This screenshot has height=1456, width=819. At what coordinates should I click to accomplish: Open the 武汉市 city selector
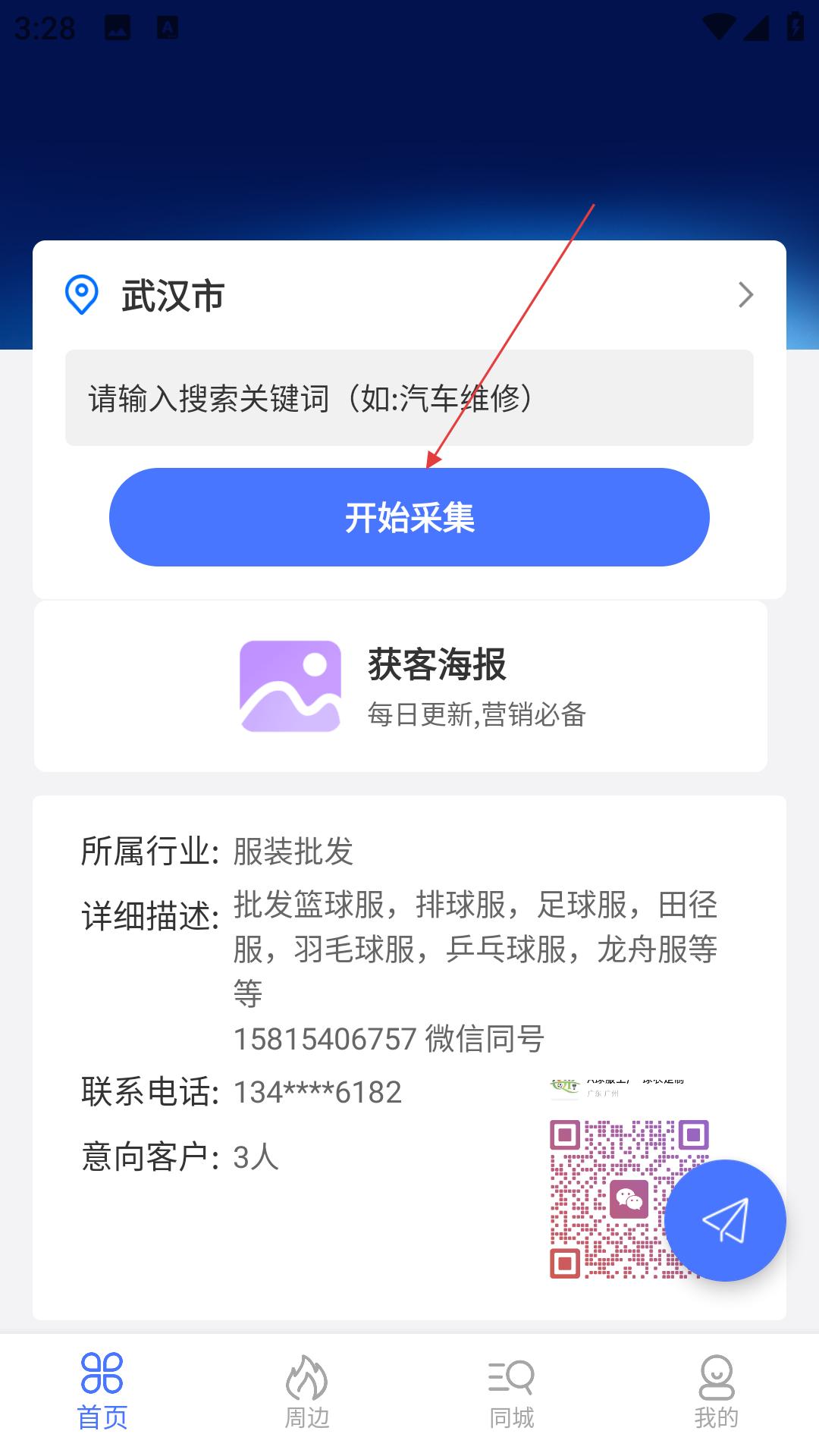click(409, 295)
